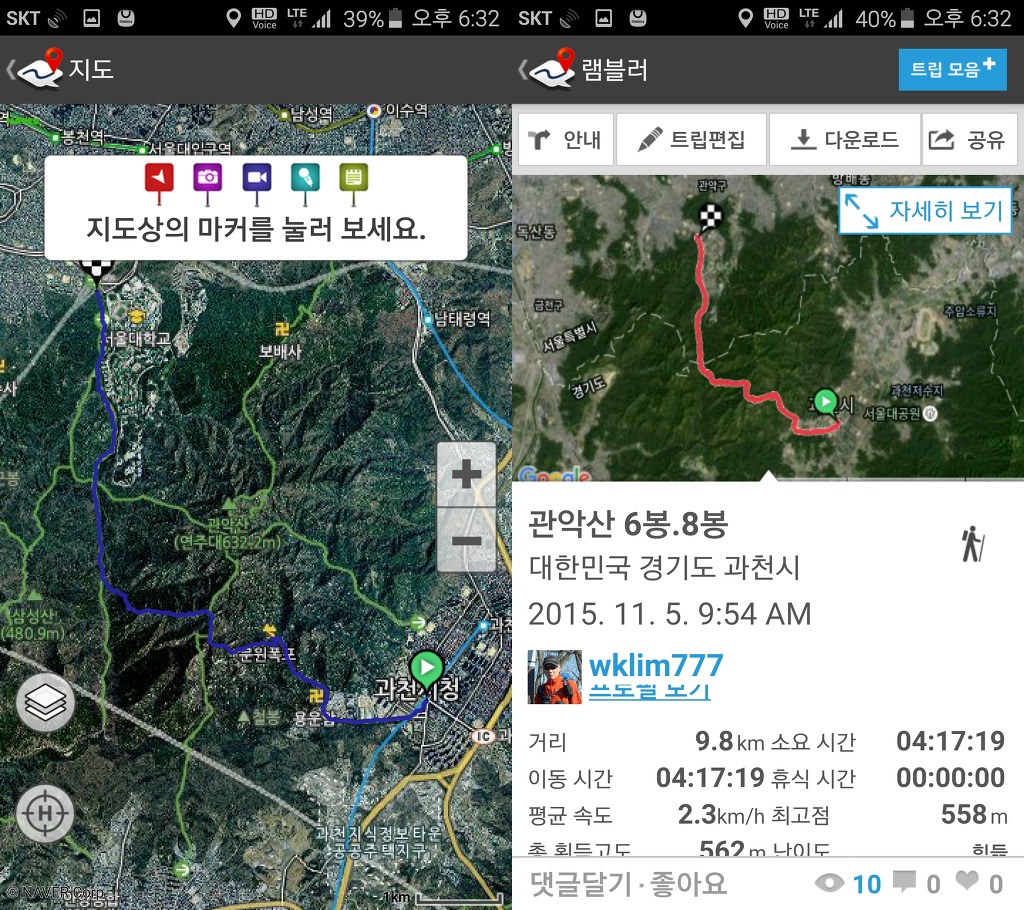
Task: View wklim777's profile photo
Action: coord(554,677)
